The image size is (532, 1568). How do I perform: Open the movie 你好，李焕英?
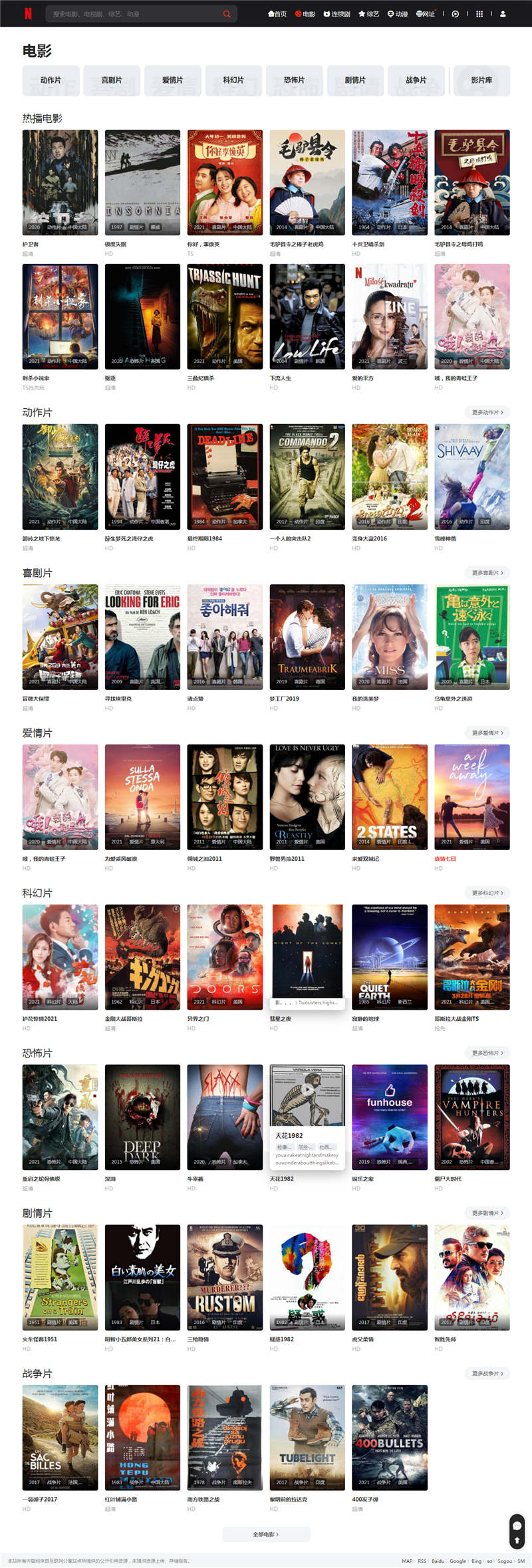click(x=225, y=183)
